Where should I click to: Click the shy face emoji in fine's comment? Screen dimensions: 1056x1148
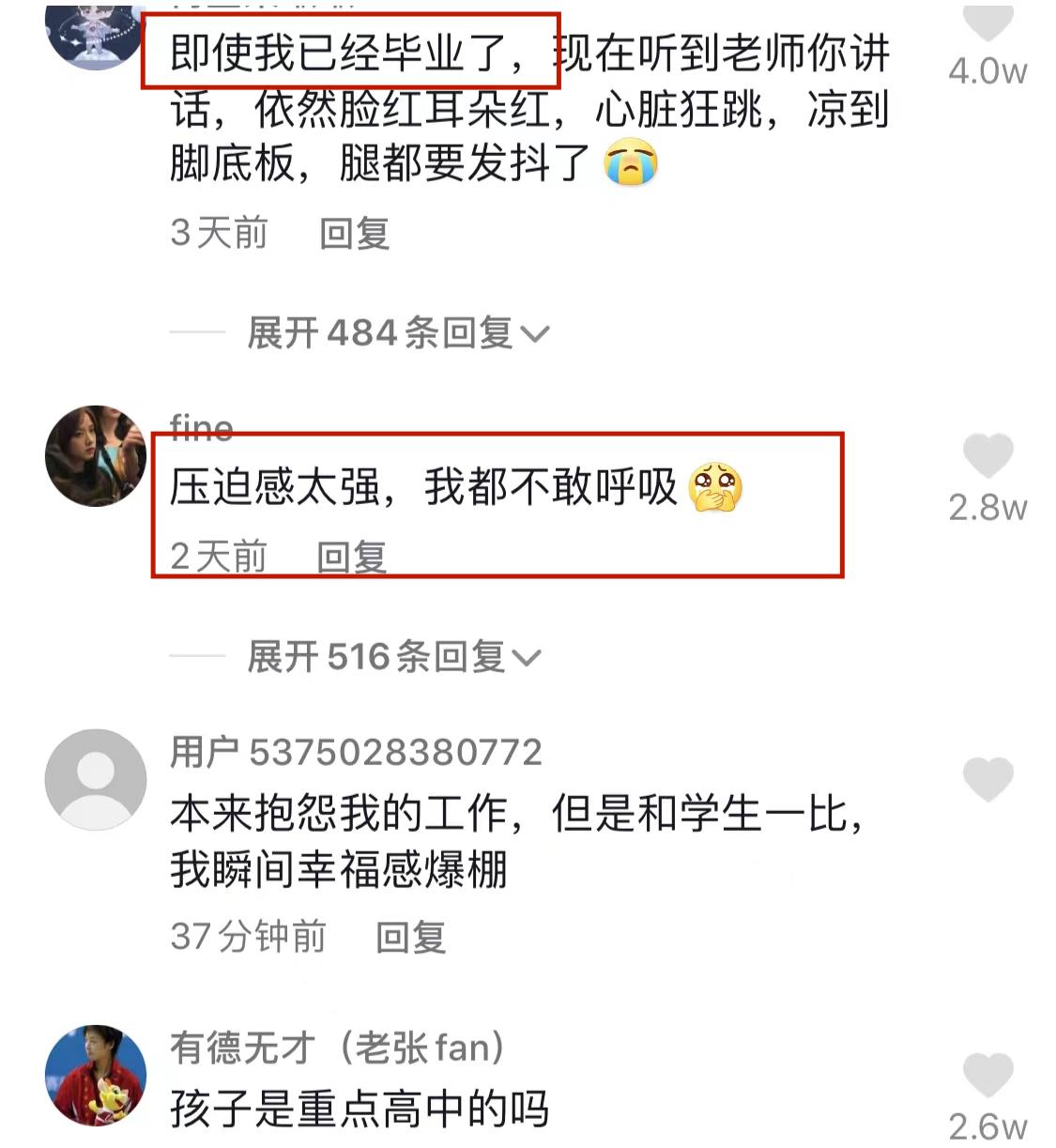point(713,488)
